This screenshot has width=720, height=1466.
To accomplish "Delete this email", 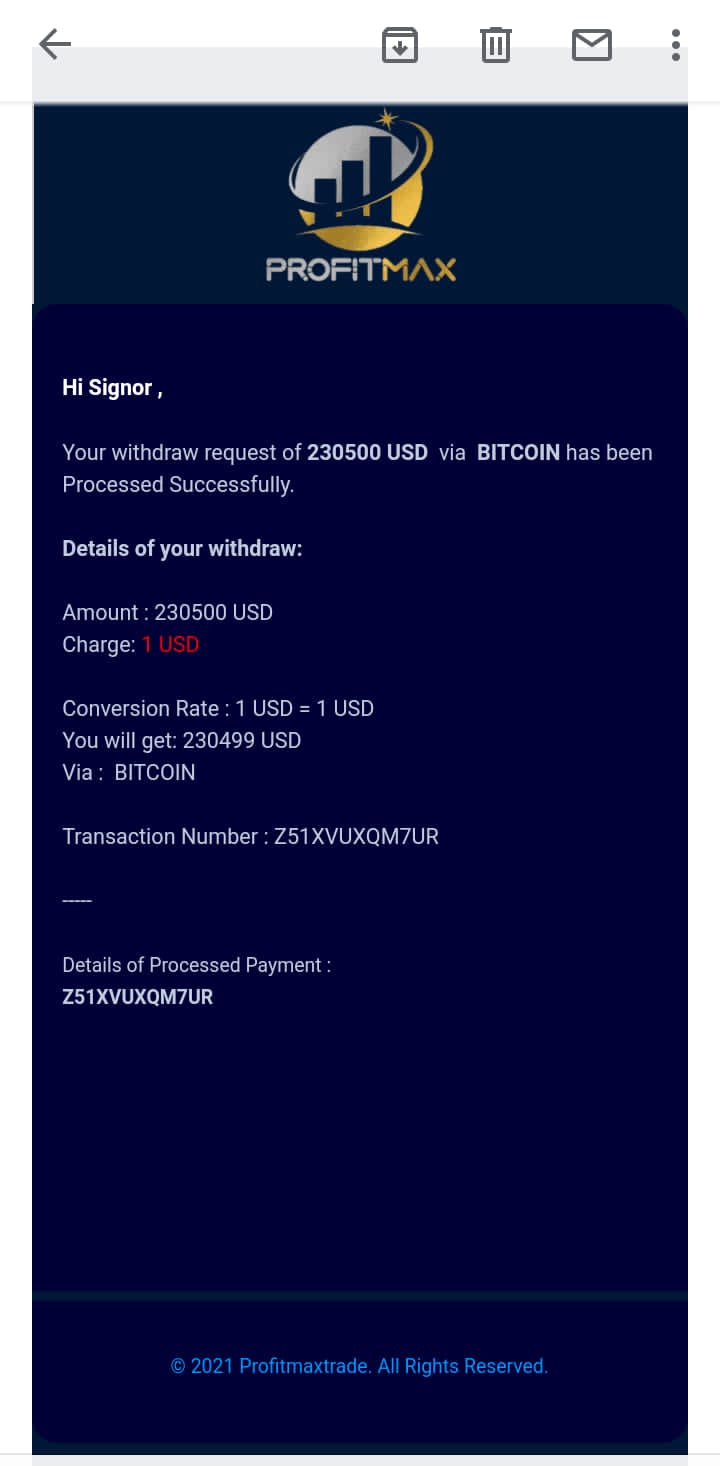I will pos(496,45).
